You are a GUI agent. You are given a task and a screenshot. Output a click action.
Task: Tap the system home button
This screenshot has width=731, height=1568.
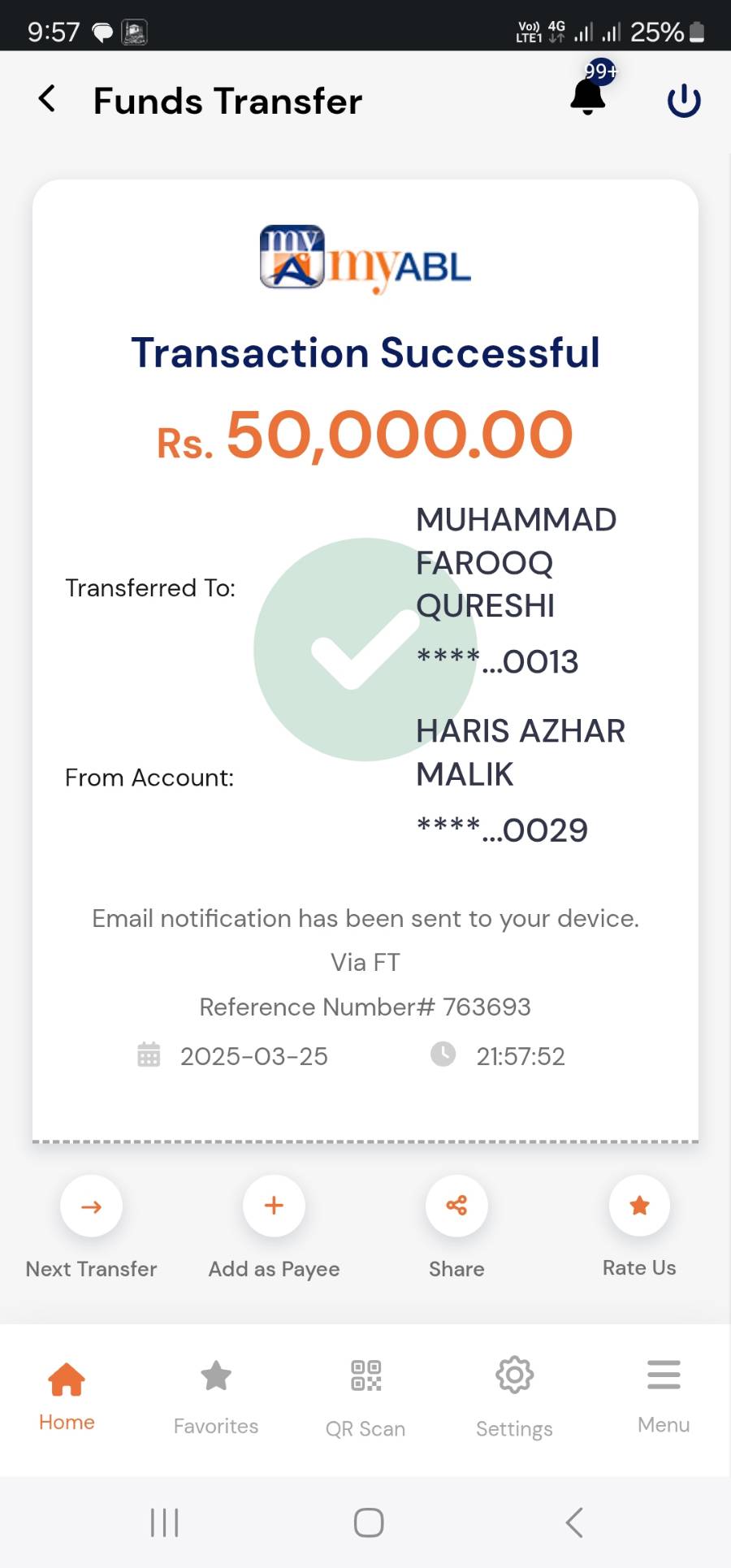tap(368, 1523)
